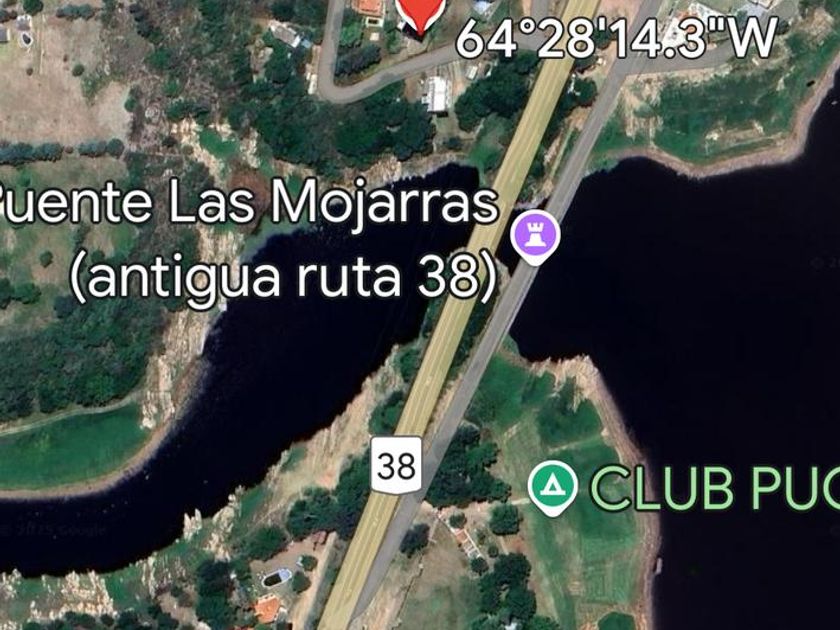
Task: Select the CLUB PUC campground marker
Action: tap(553, 487)
